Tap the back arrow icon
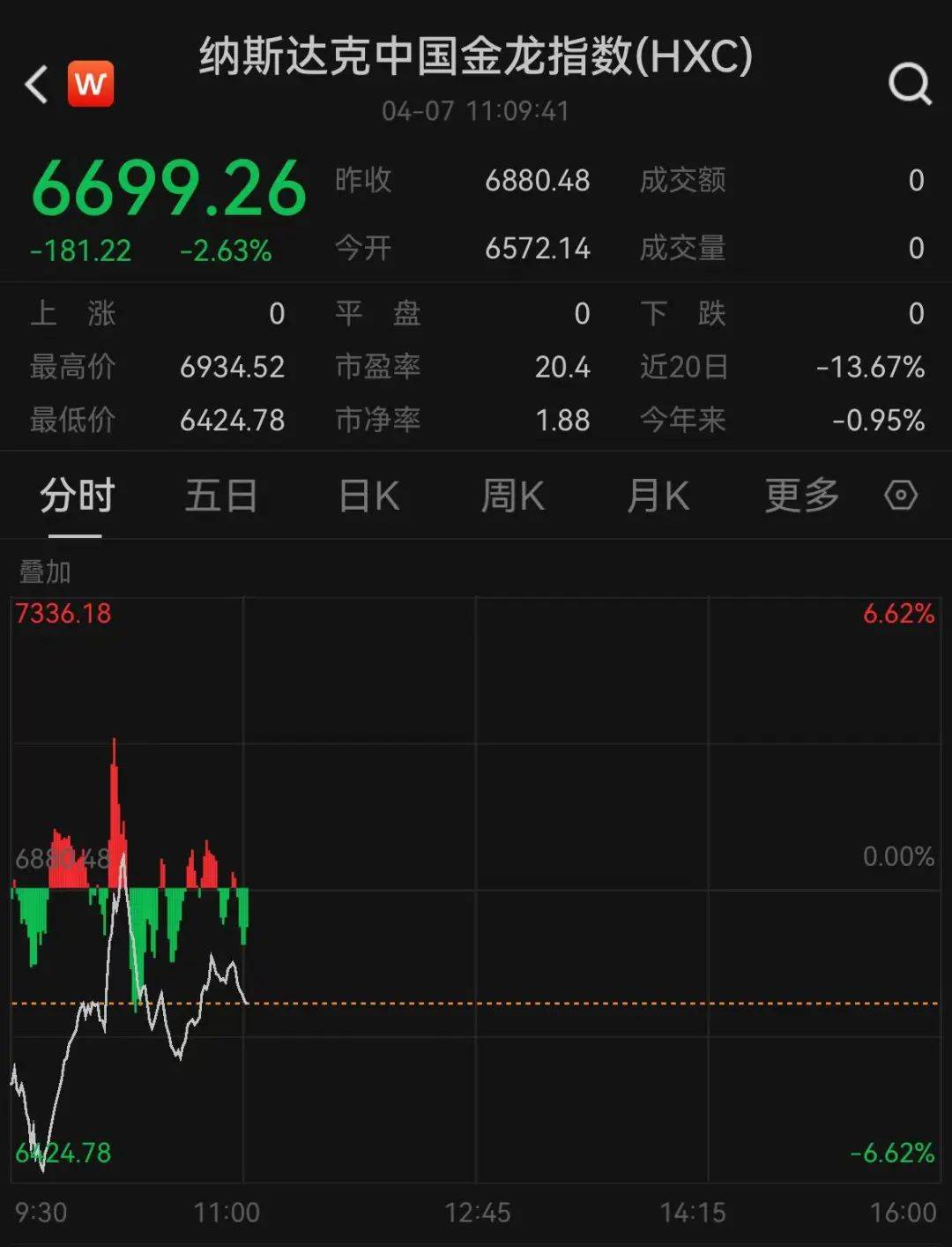The height and width of the screenshot is (1247, 952). (x=34, y=84)
